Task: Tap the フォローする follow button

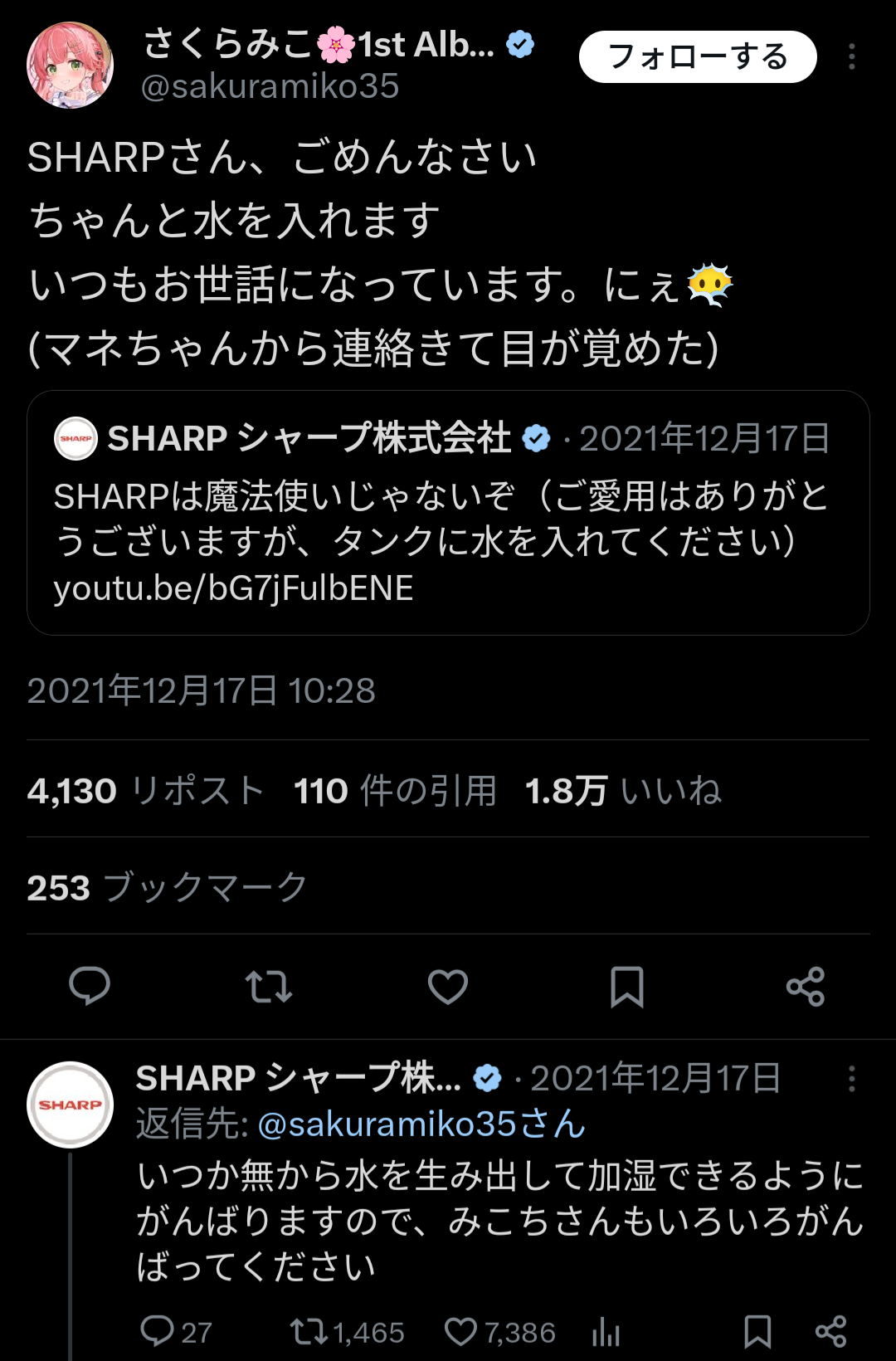Action: click(x=697, y=56)
